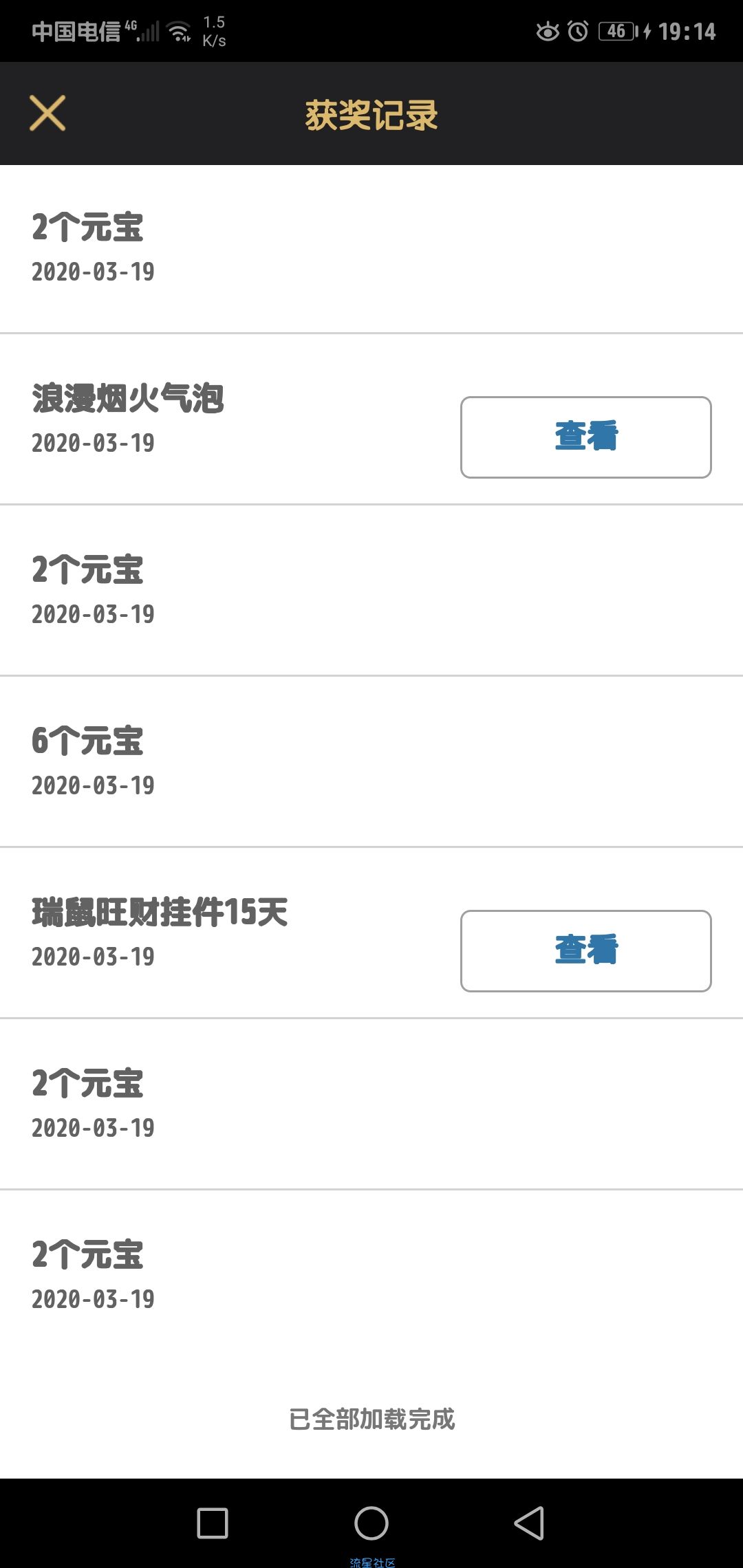Go back using system navigation

(x=529, y=1523)
